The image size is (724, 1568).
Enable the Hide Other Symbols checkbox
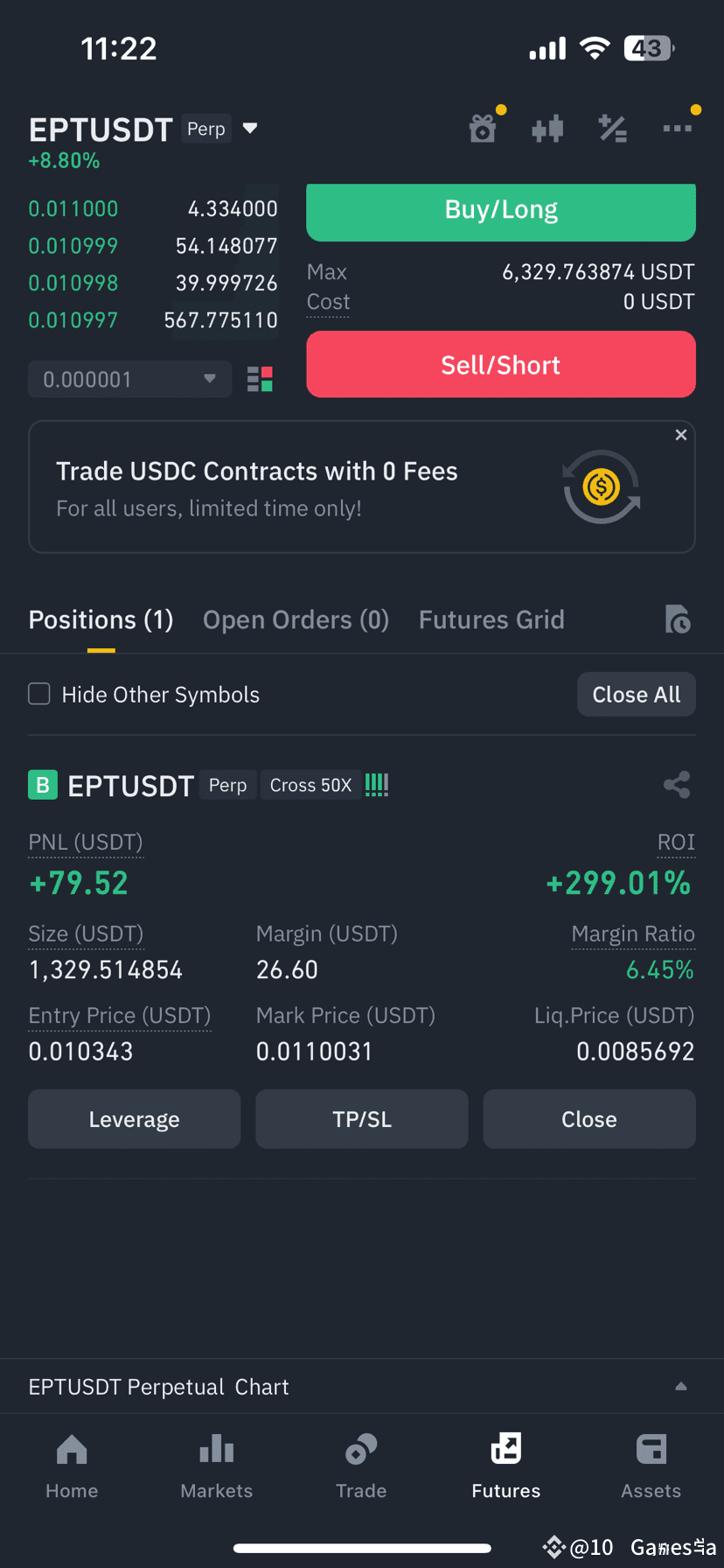(38, 693)
